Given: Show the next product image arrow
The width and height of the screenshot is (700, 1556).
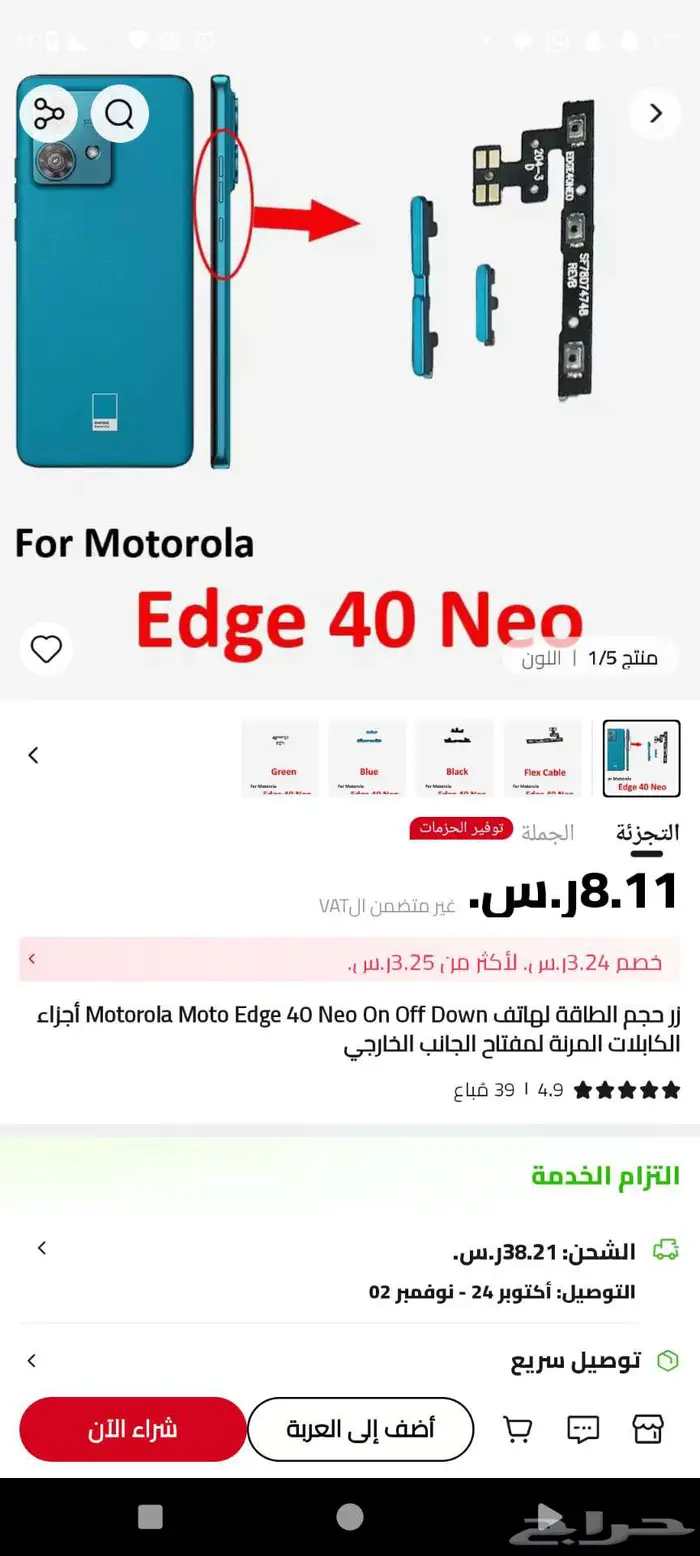Looking at the screenshot, I should (655, 114).
